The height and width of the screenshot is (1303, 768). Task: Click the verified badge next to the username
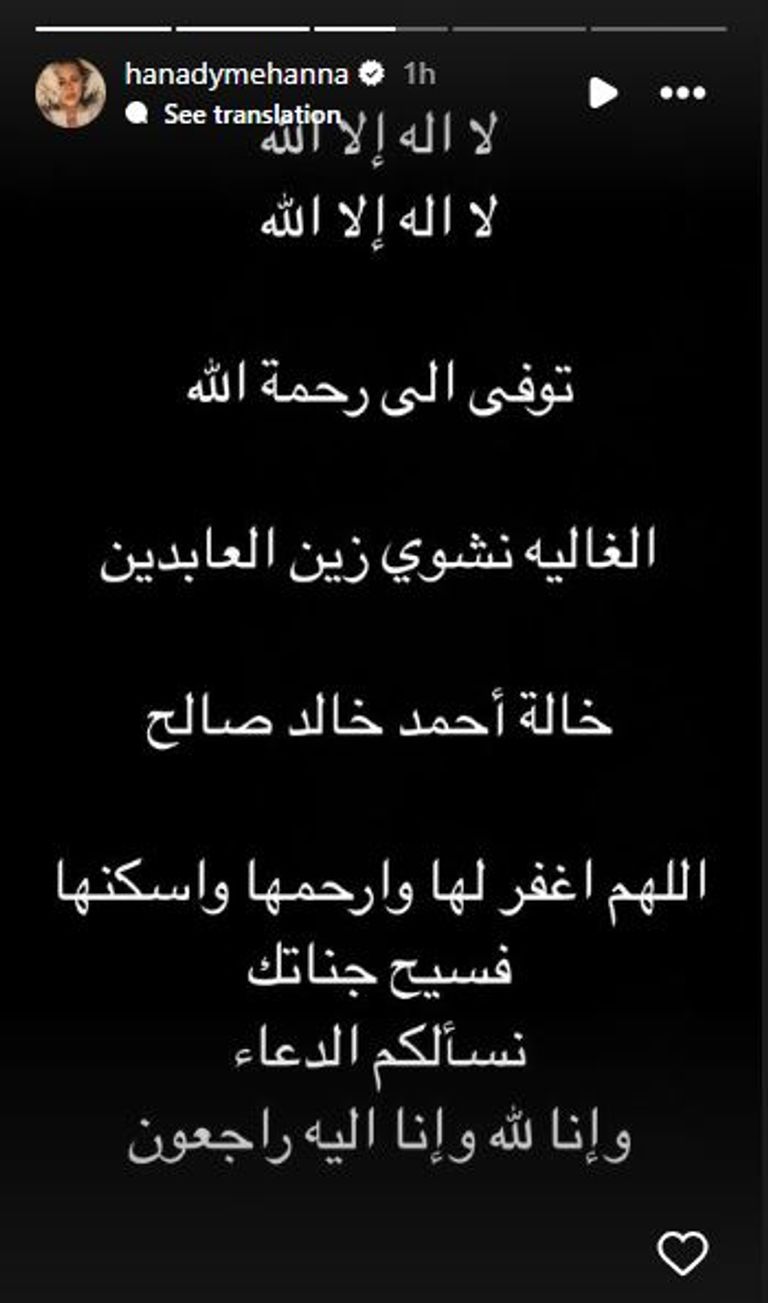click(373, 72)
